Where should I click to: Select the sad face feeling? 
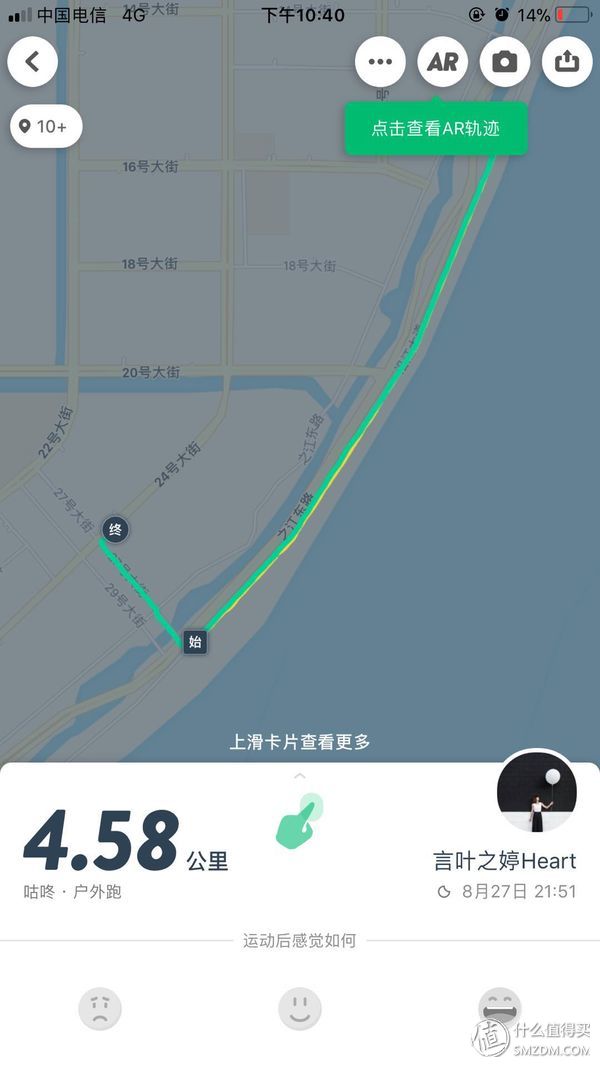100,1008
